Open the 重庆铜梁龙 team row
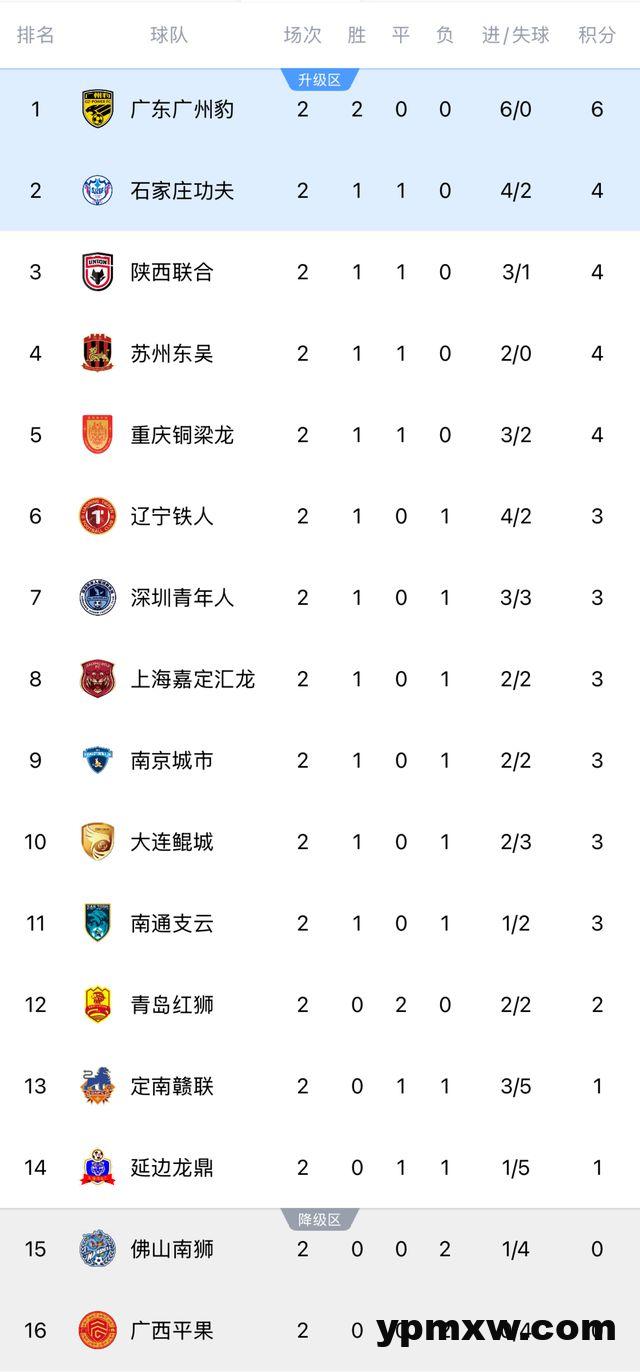640x1372 pixels. [x=320, y=435]
